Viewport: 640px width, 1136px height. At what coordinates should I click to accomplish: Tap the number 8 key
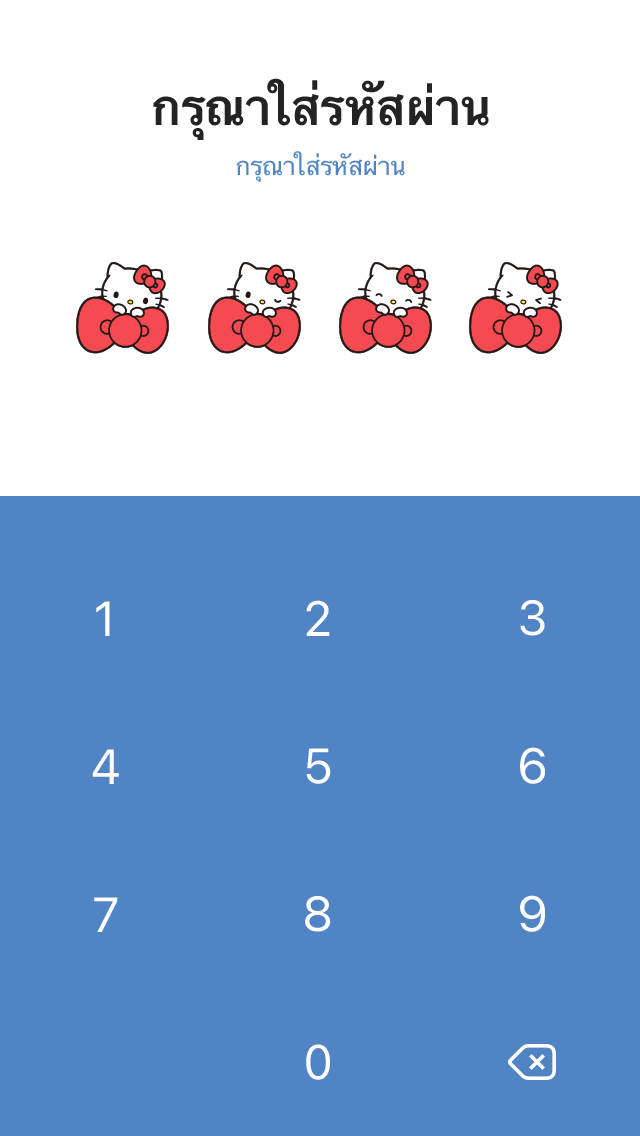click(318, 914)
